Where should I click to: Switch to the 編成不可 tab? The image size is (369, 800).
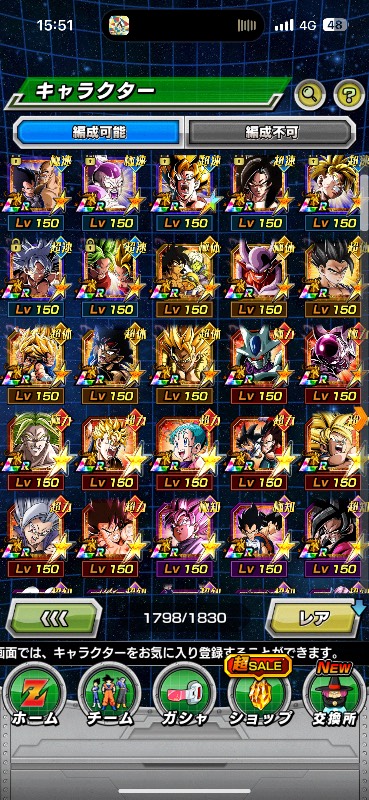270,133
